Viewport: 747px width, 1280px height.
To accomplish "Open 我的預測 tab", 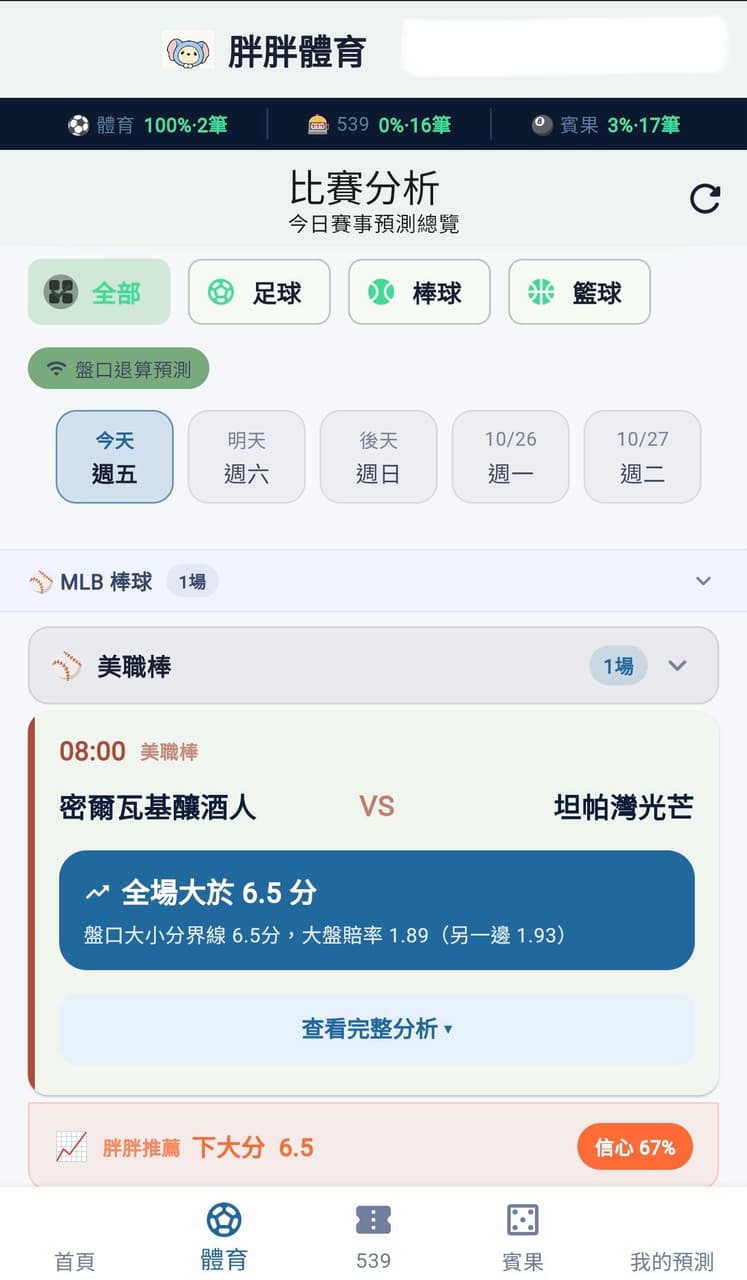I will [671, 1238].
